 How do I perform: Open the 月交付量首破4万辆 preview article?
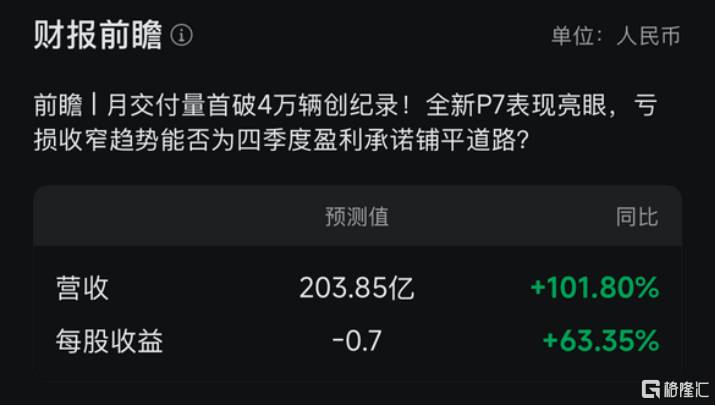344,120
